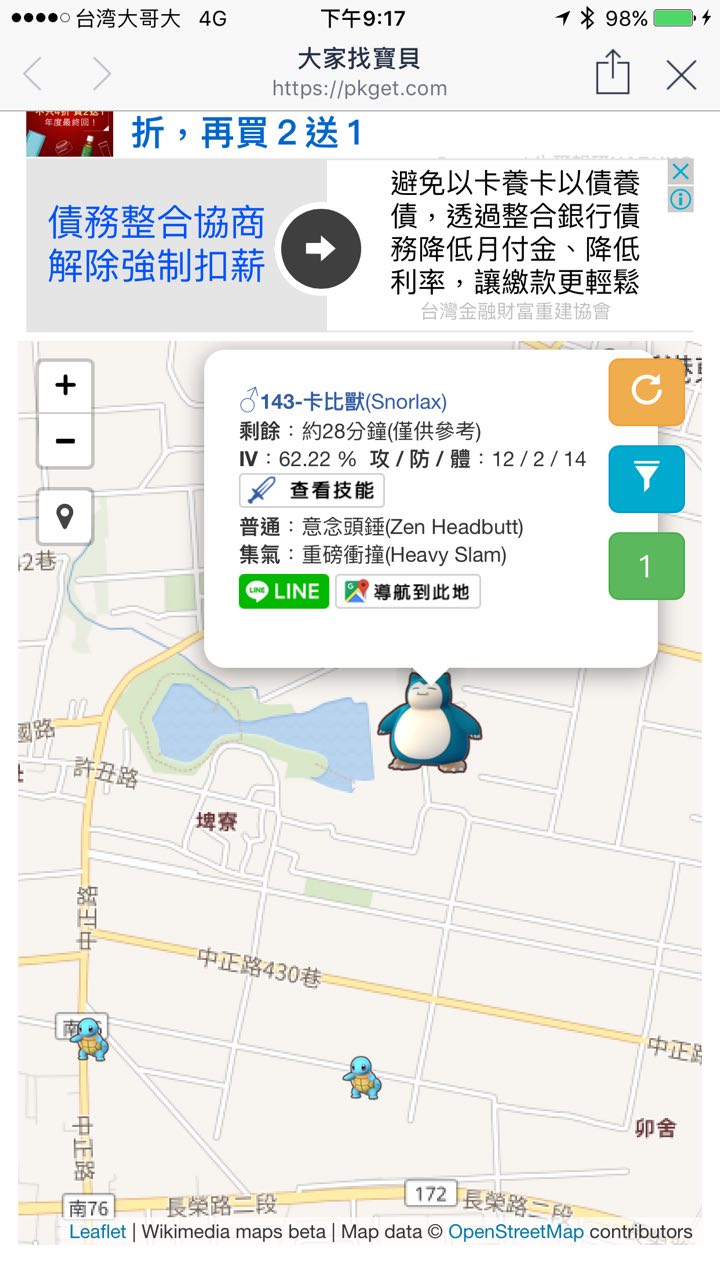Locate my position on the map
Viewport: 720px width, 1280px height.
(65, 516)
